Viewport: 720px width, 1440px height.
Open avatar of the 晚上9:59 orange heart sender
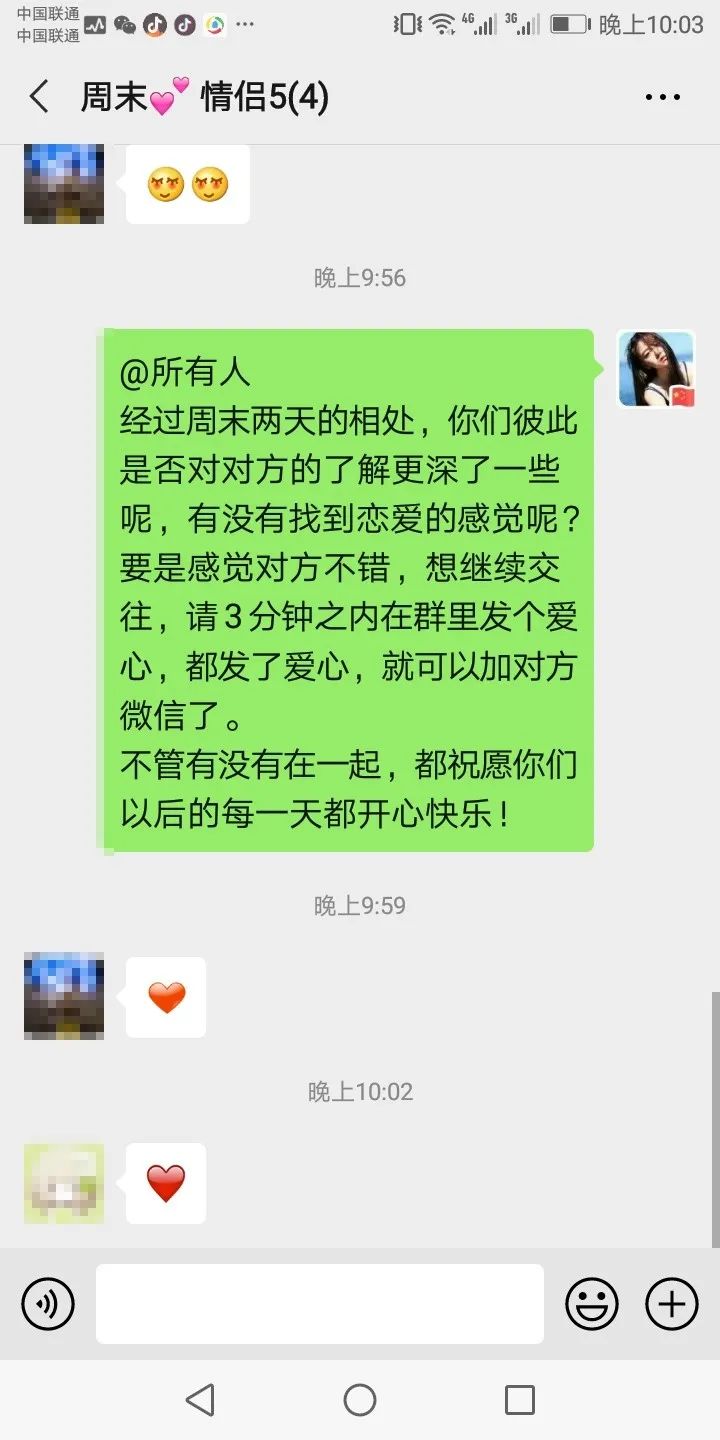click(x=64, y=997)
